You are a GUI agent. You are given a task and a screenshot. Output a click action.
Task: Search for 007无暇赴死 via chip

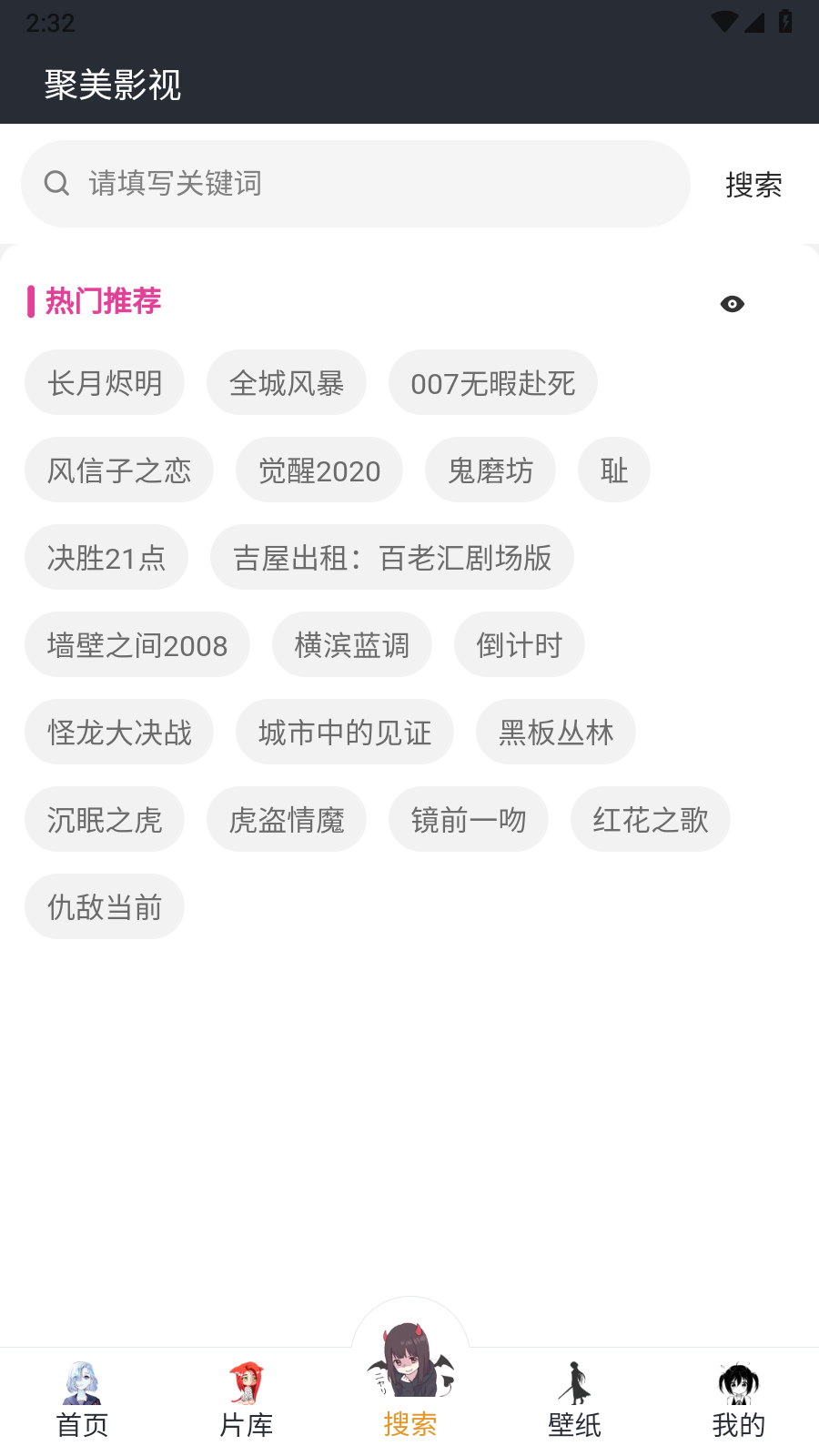coord(492,383)
